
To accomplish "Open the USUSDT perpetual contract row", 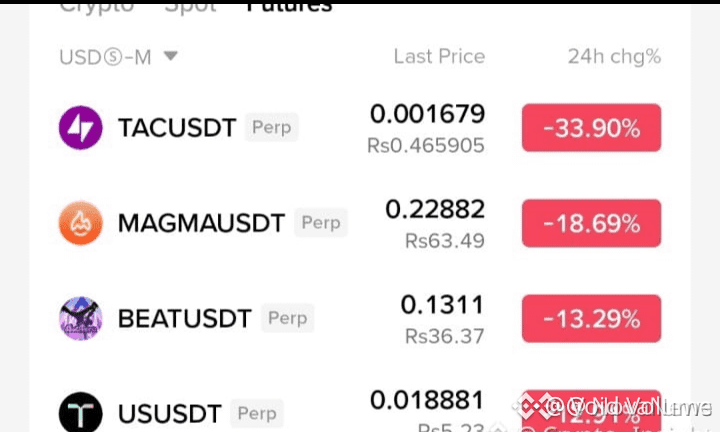I will click(360, 411).
